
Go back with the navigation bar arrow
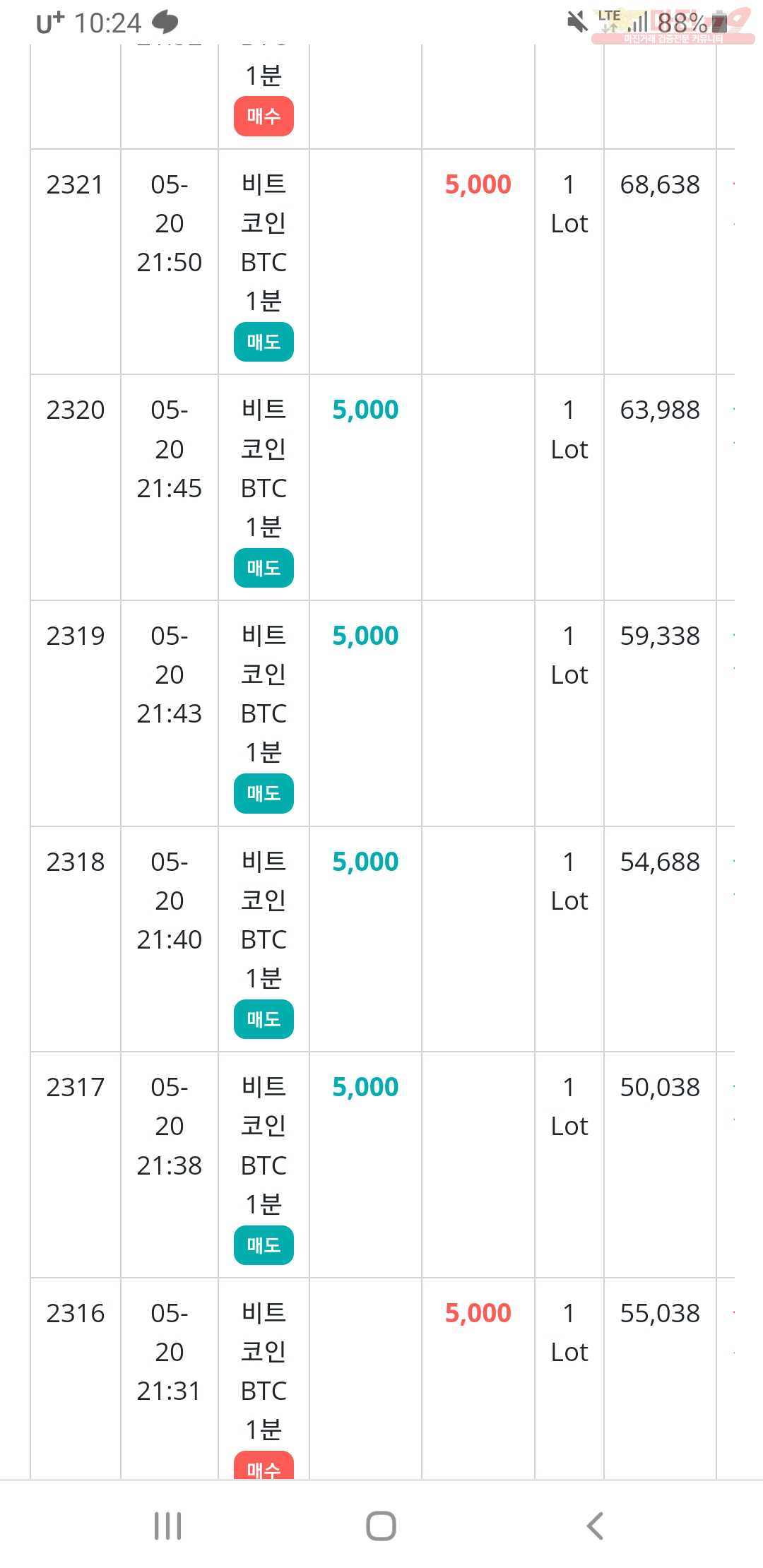pos(595,1526)
